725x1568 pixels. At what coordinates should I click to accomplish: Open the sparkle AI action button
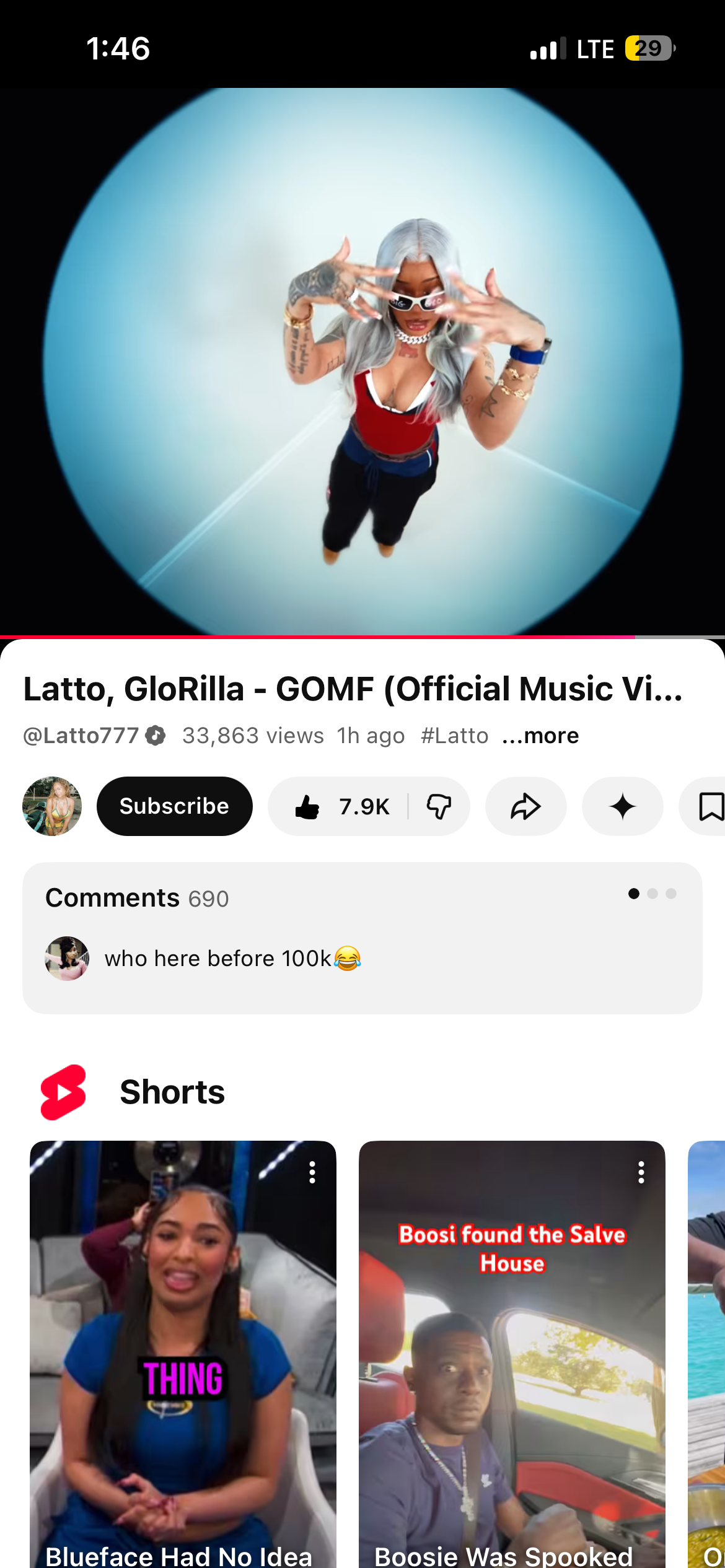tap(622, 806)
